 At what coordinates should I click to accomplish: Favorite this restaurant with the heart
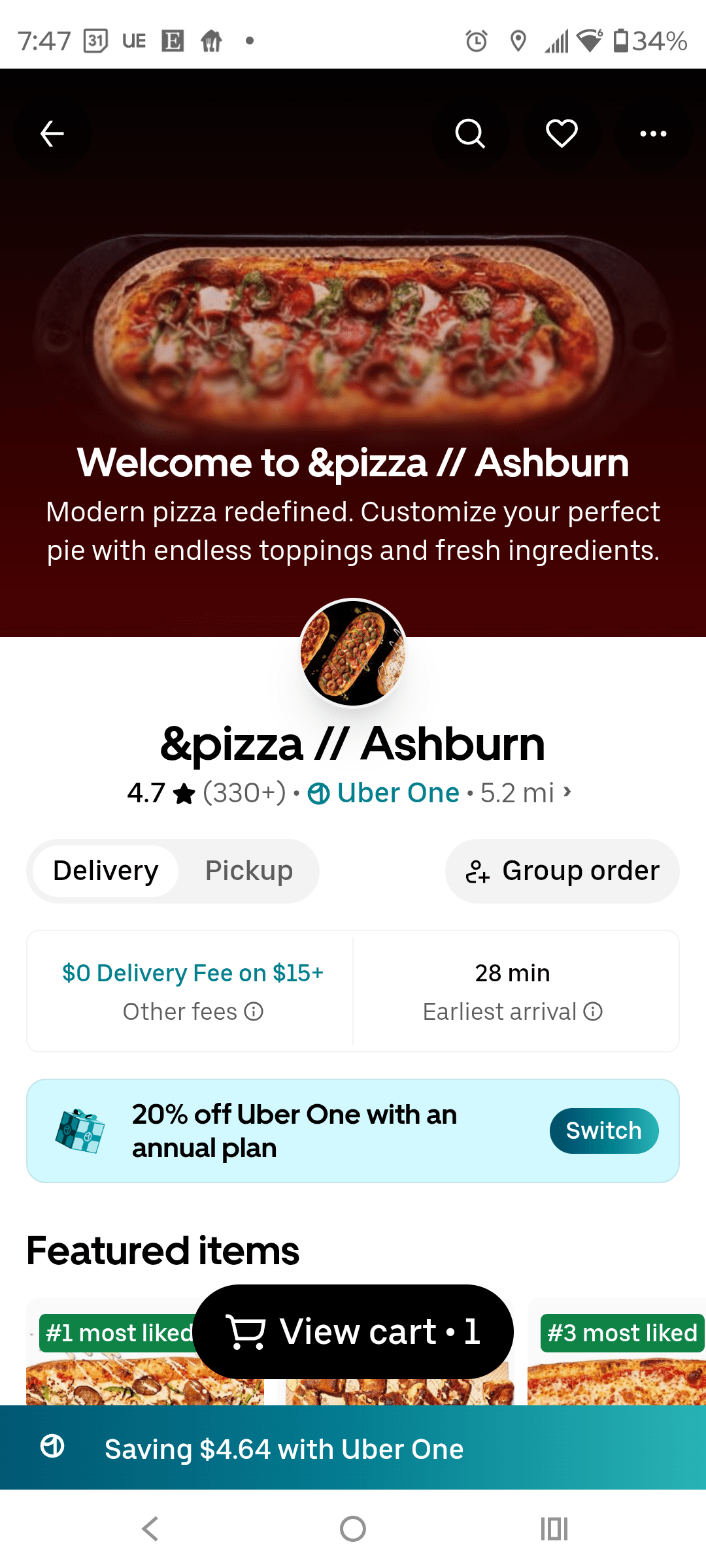coord(562,134)
